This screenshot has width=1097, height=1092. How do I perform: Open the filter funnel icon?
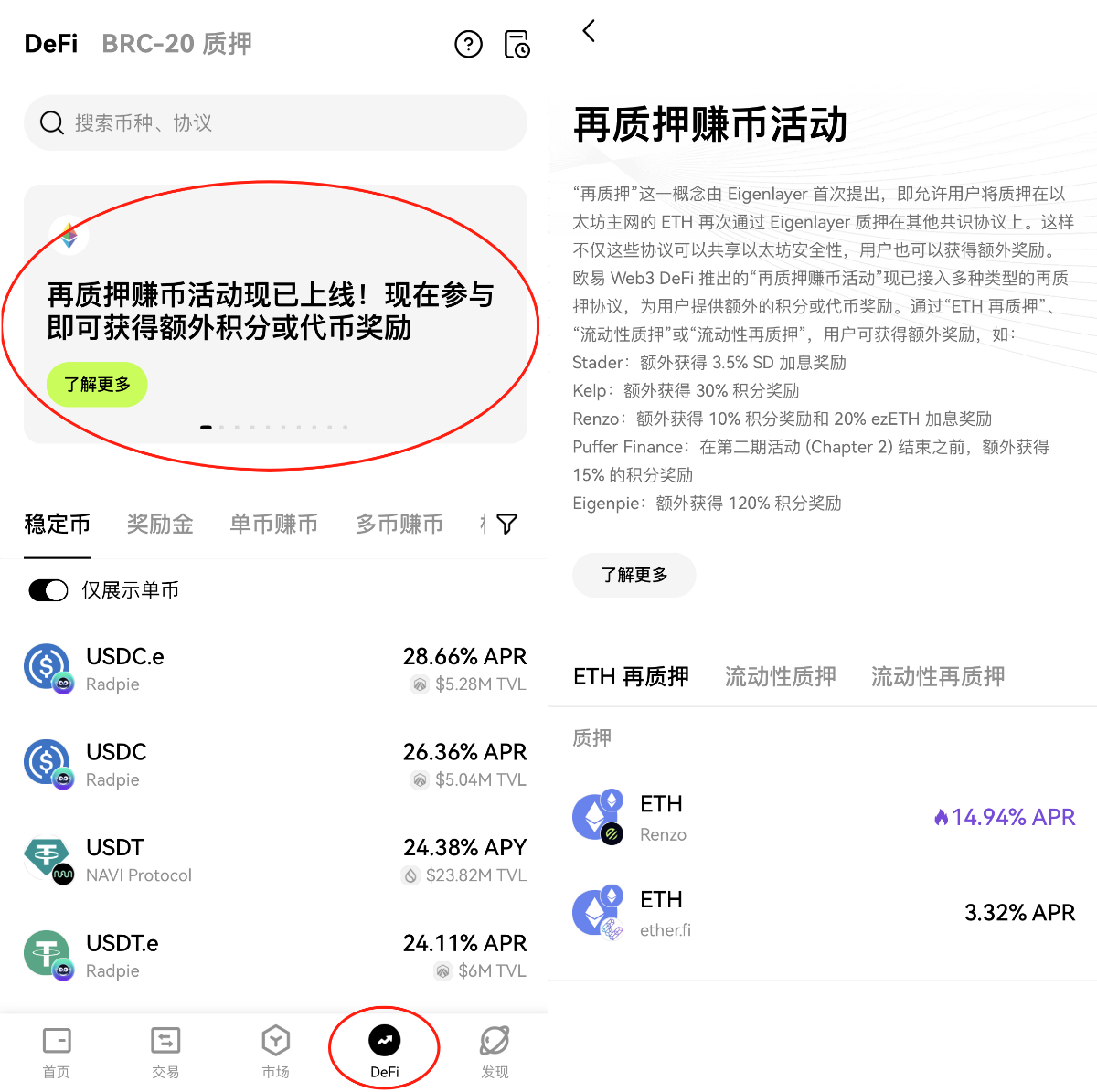[x=506, y=524]
